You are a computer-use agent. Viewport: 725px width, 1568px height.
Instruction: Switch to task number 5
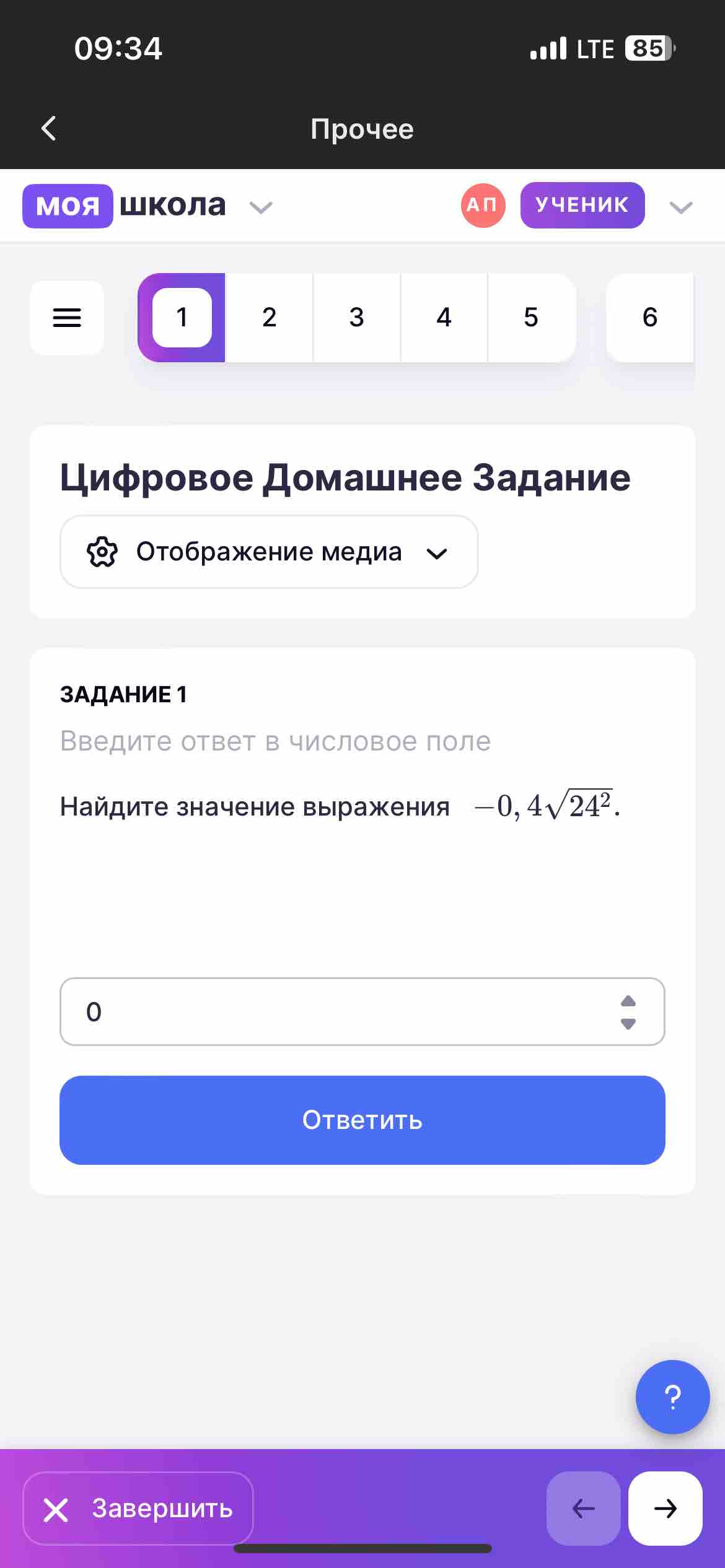coord(532,318)
